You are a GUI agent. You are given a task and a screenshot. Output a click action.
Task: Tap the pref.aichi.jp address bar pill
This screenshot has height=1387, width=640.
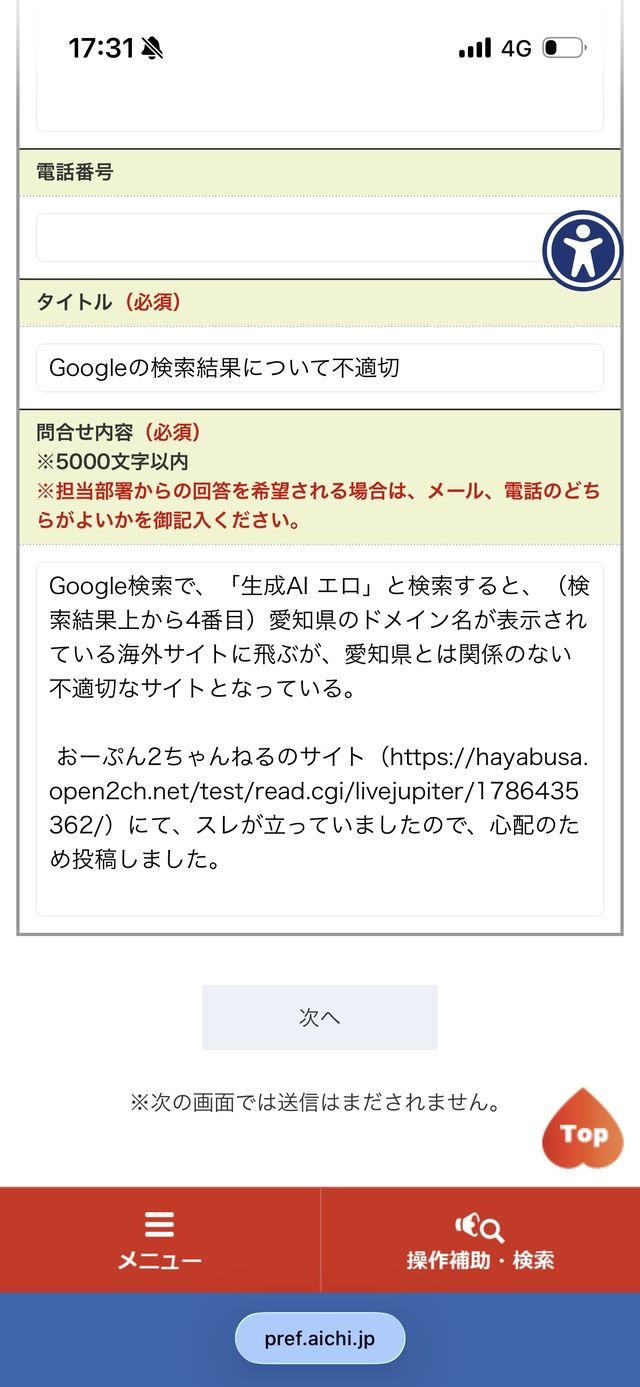pyautogui.click(x=320, y=1338)
